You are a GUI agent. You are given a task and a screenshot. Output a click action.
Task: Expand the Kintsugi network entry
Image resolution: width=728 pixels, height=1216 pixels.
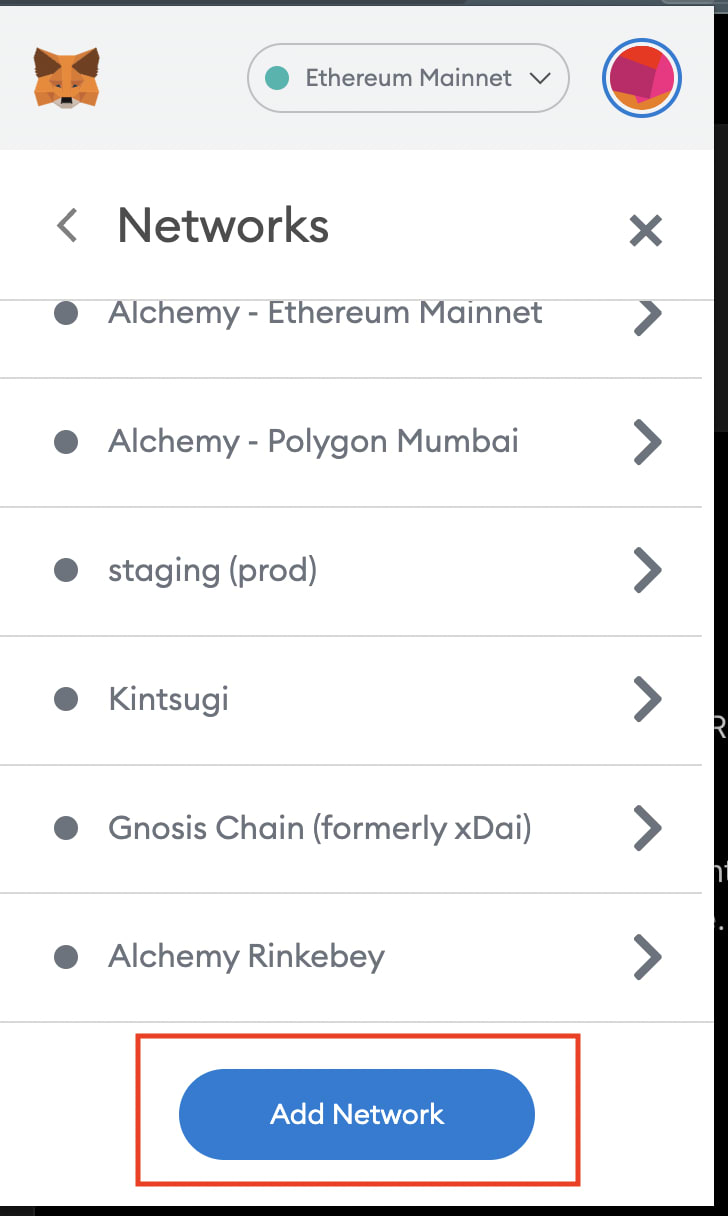(x=647, y=699)
